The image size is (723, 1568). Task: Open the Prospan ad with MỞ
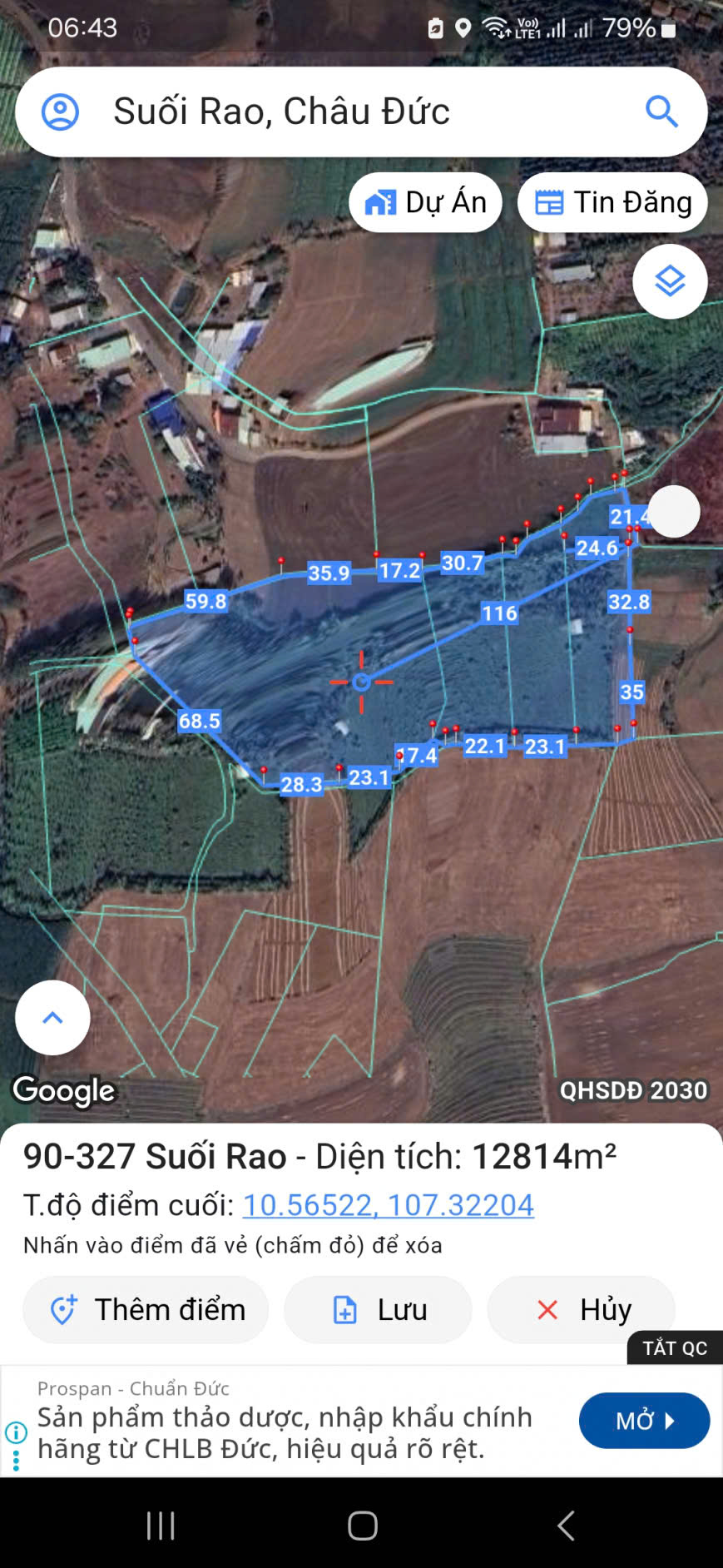[x=644, y=1420]
